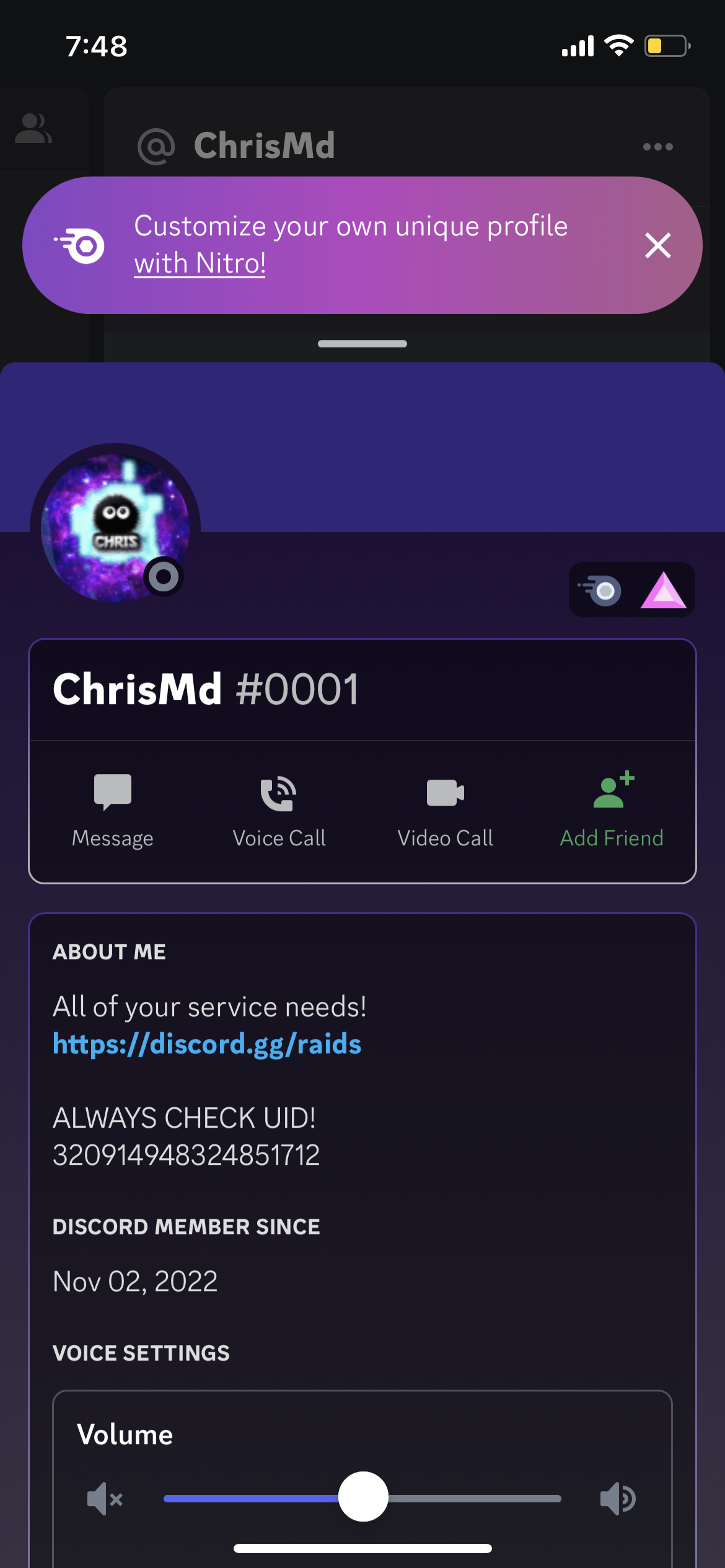Dismiss the Nitro customization banner
Image resolution: width=725 pixels, height=1568 pixels.
coord(657,245)
